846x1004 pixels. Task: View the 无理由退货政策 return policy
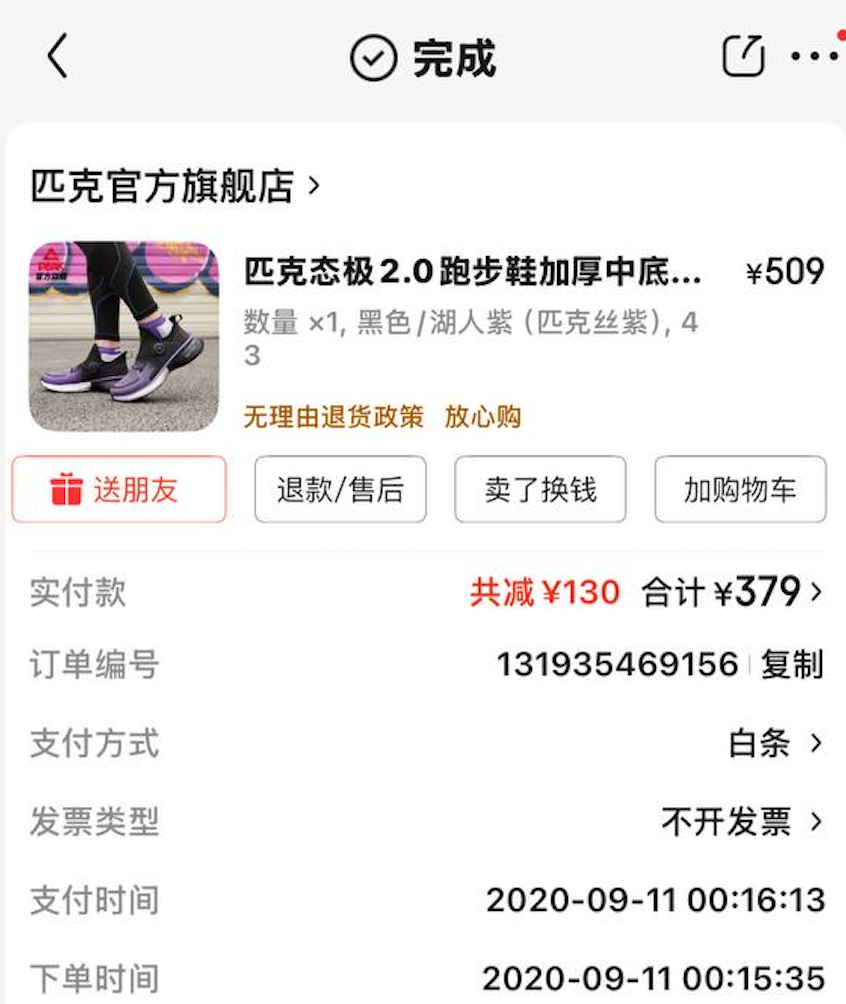click(333, 417)
